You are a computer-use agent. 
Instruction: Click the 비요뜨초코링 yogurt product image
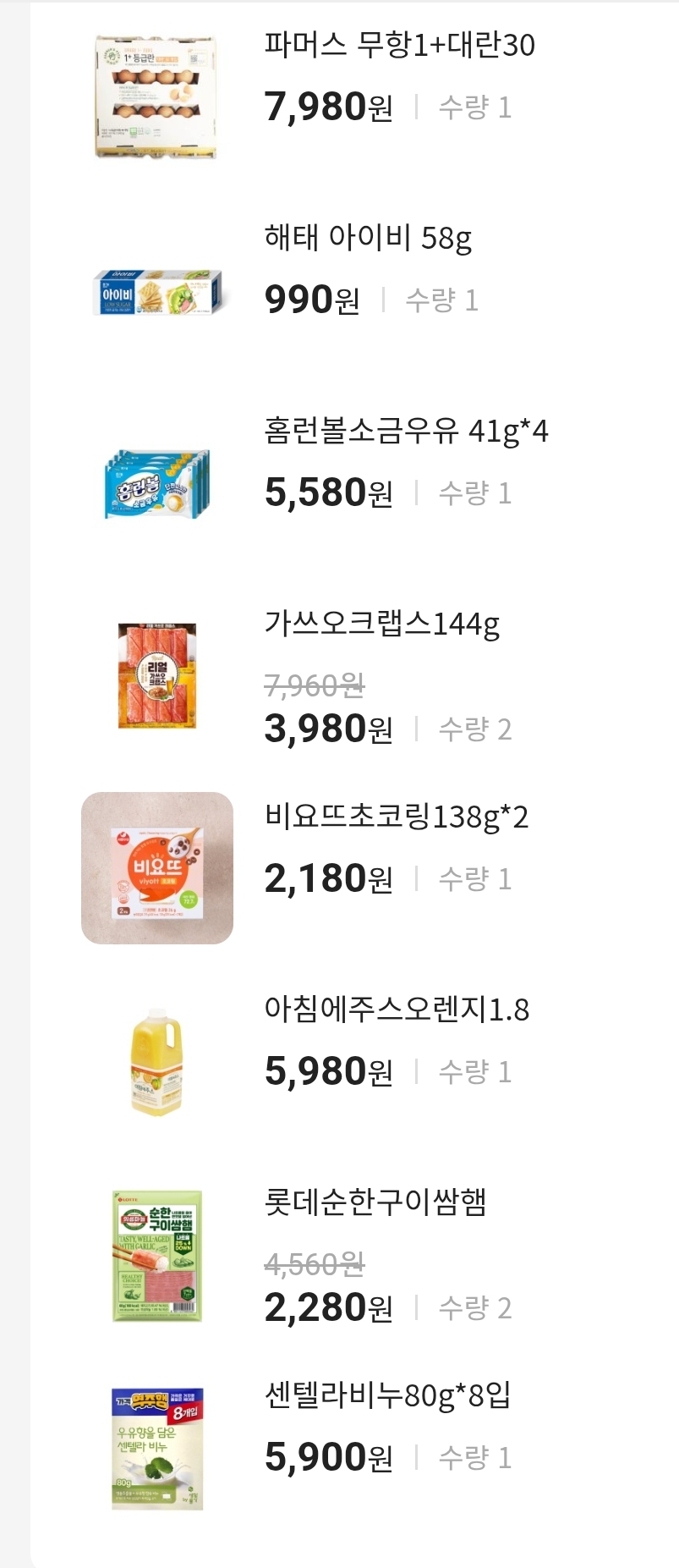click(x=156, y=861)
